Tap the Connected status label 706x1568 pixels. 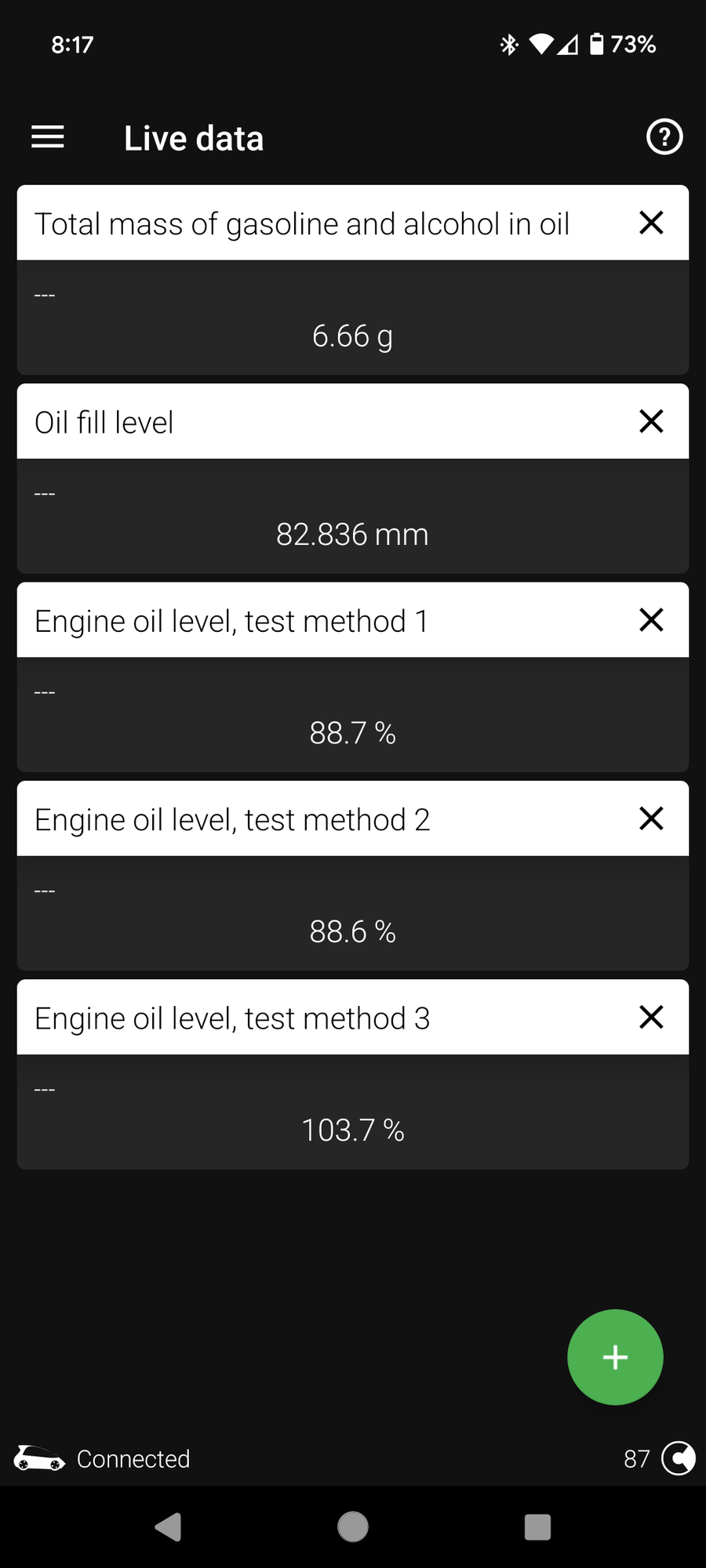133,1458
